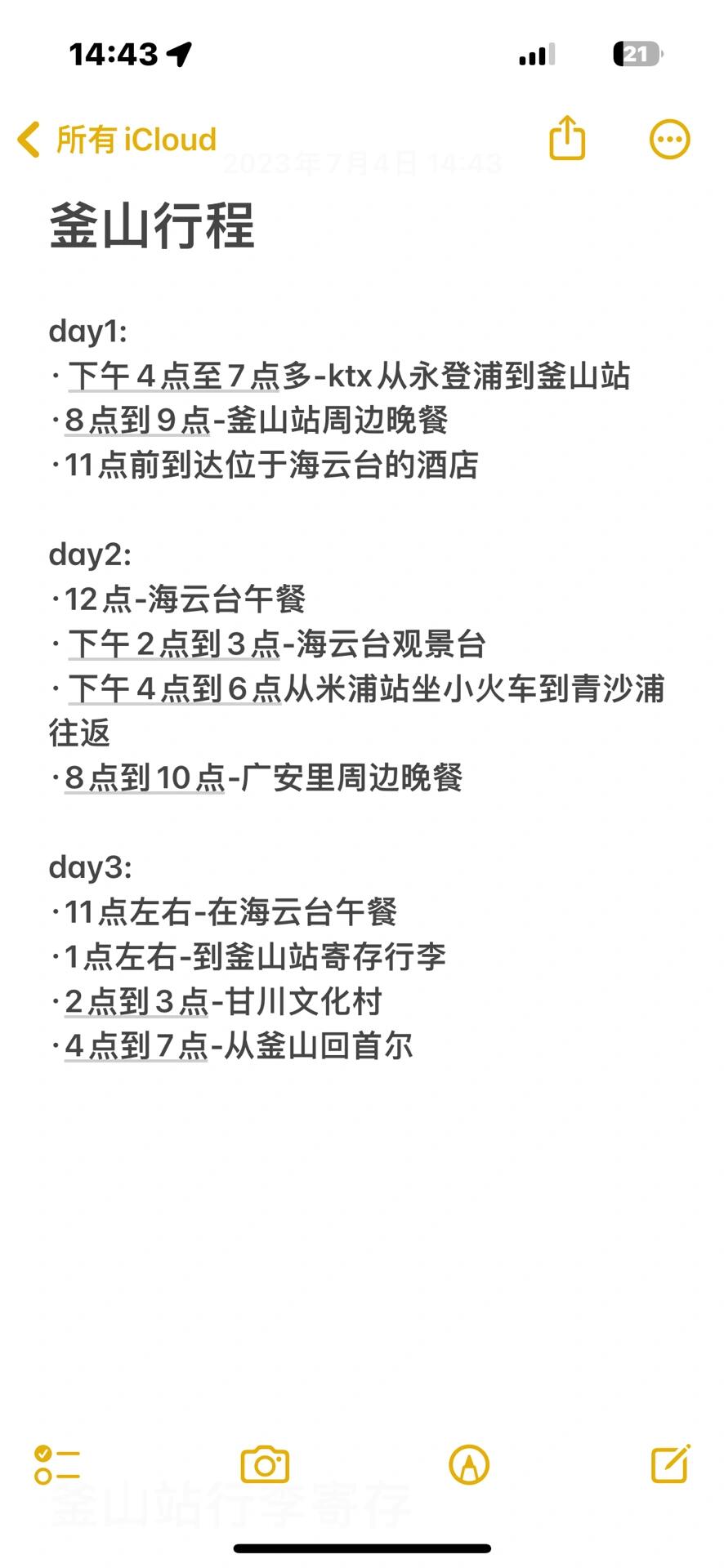Tap the underlined time 下午4点至7点
The width and height of the screenshot is (724, 1568).
click(174, 376)
